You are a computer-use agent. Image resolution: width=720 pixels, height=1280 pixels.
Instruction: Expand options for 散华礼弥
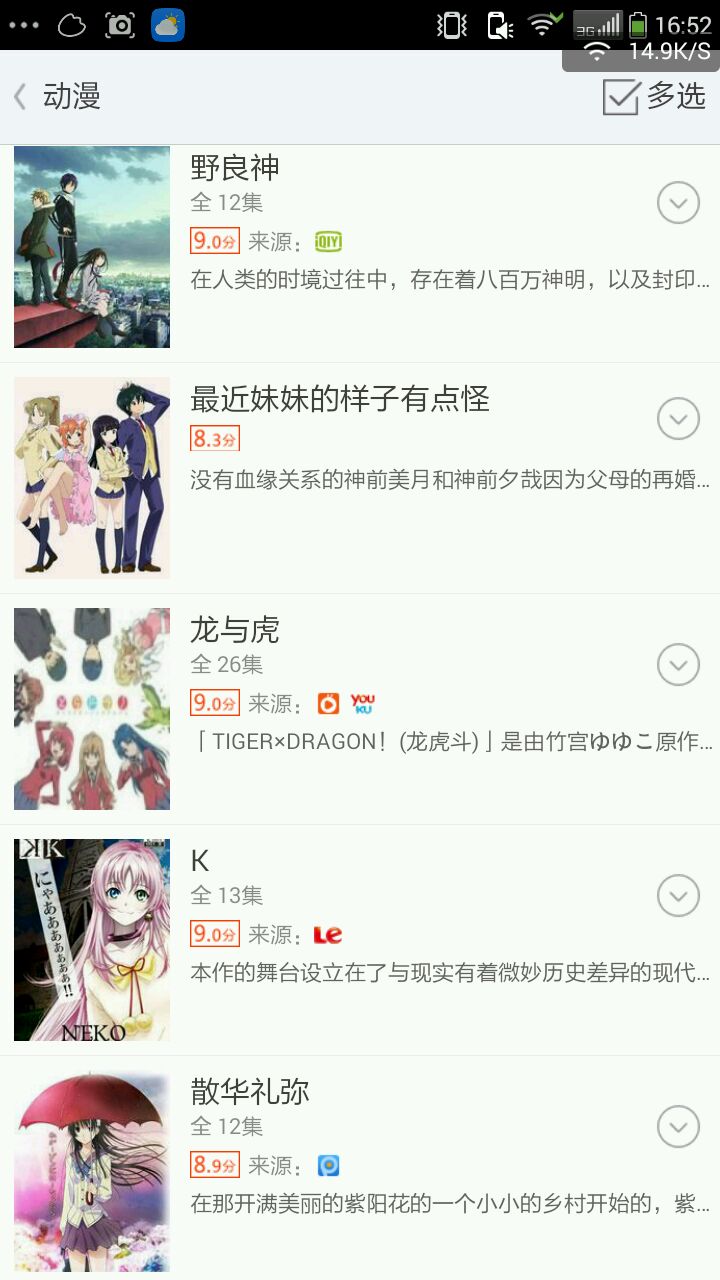pos(678,1127)
